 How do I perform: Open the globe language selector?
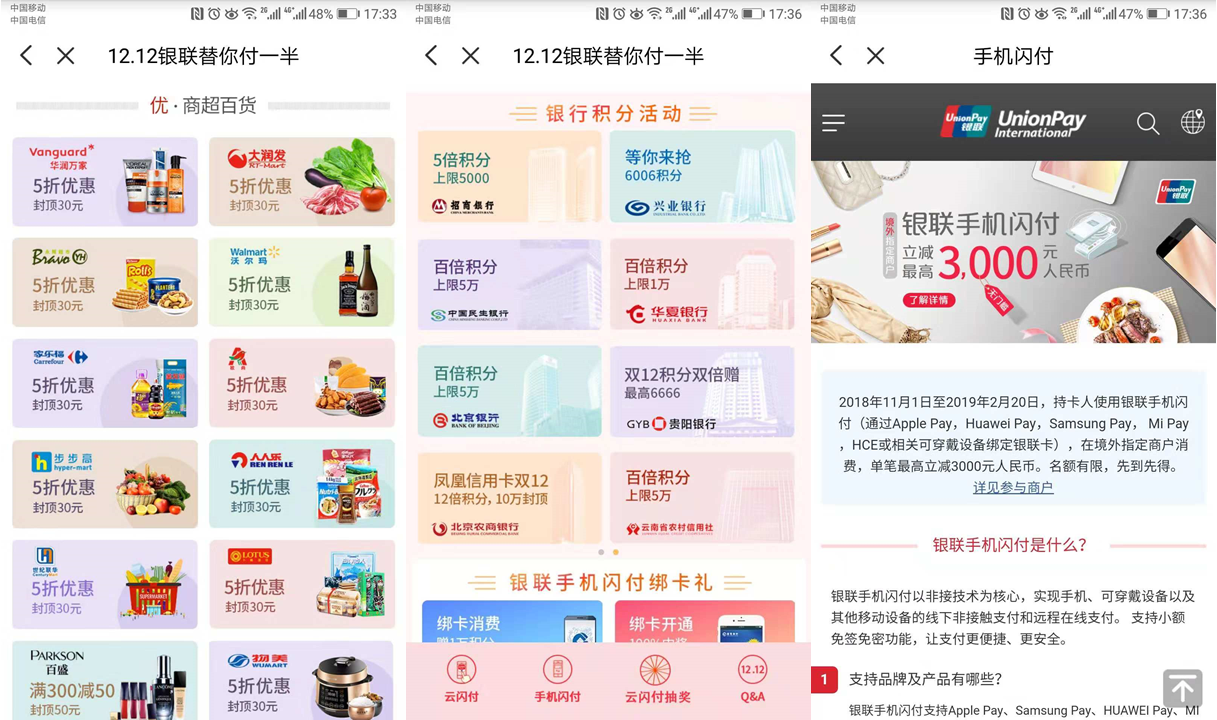[1192, 122]
